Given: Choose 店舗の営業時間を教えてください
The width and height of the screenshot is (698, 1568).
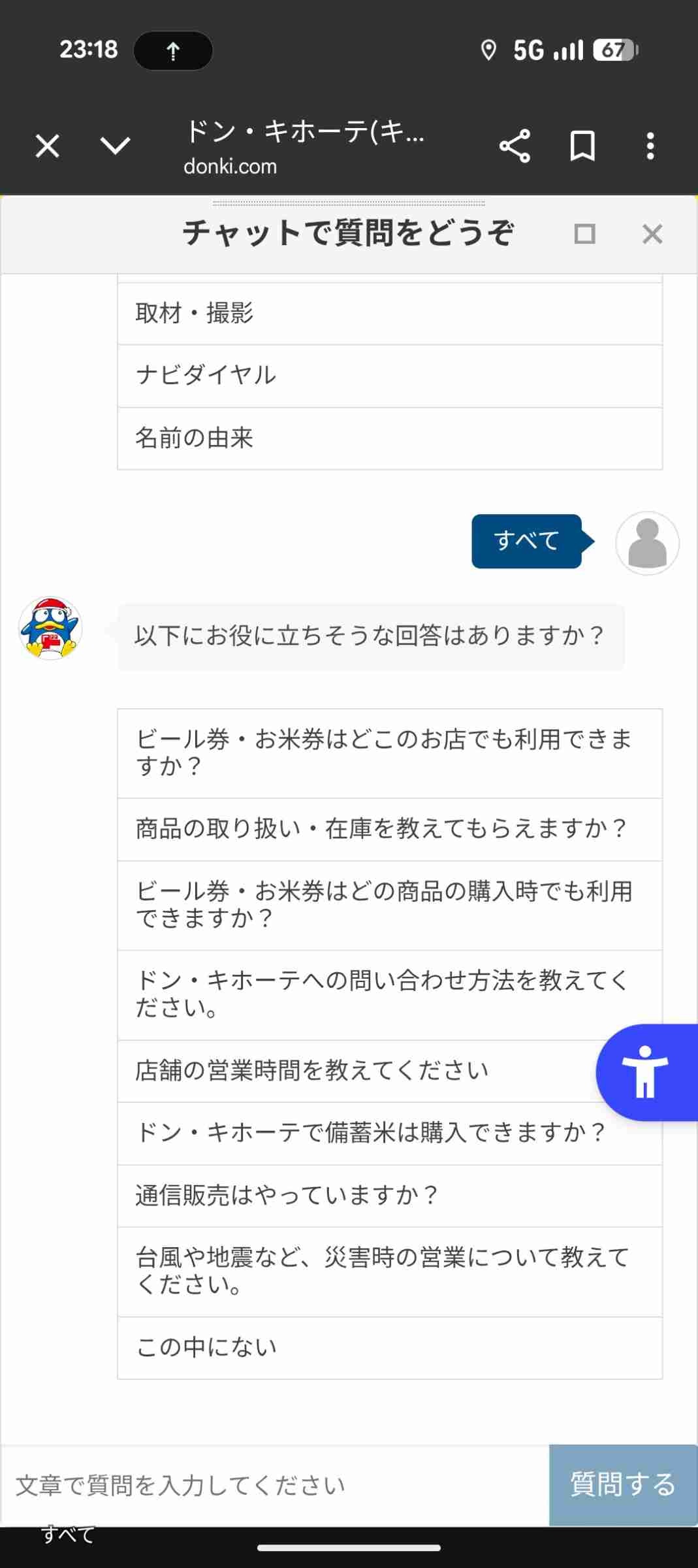Looking at the screenshot, I should 359,1071.
